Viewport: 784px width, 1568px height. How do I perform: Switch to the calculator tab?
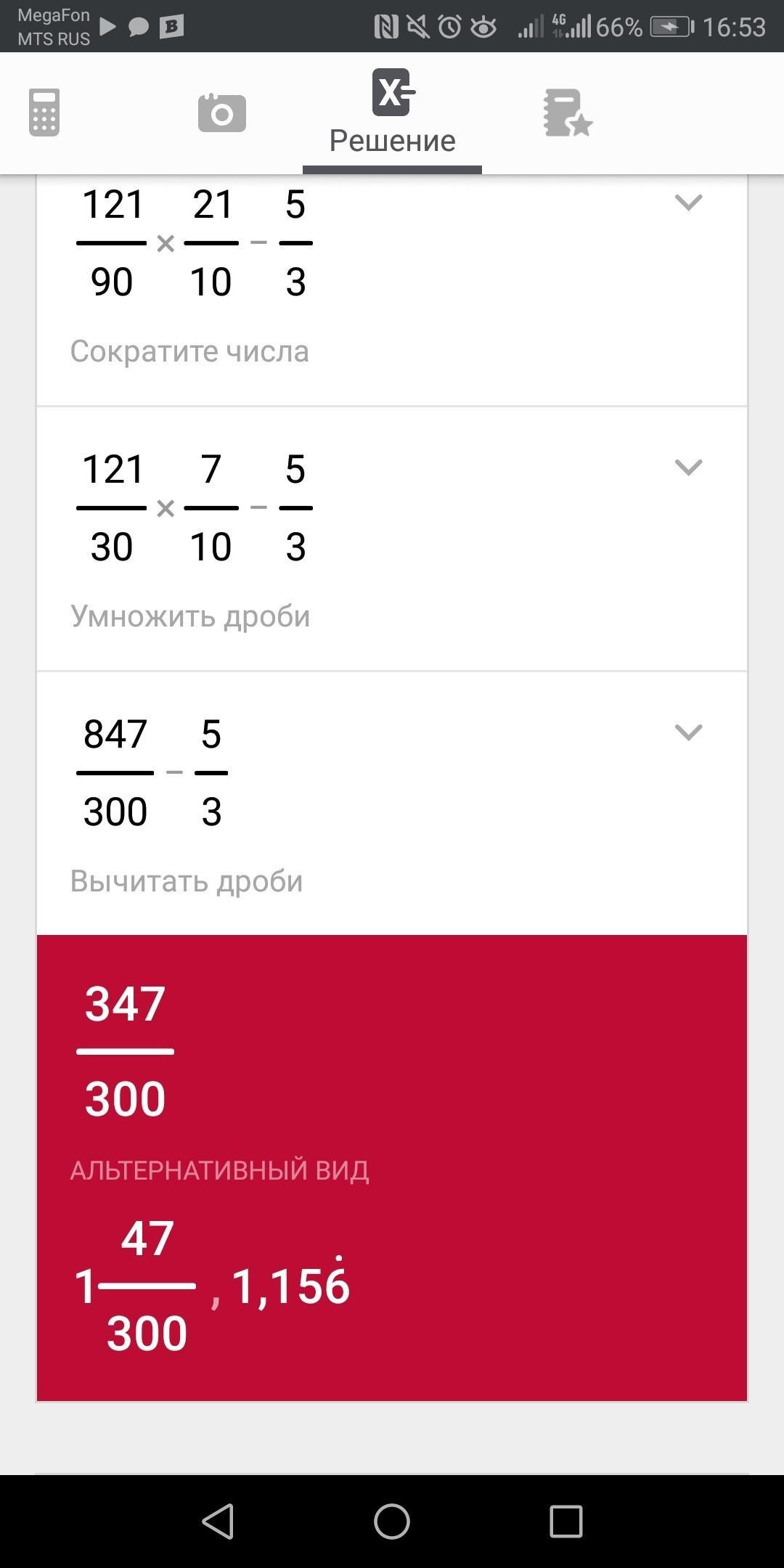[x=44, y=113]
